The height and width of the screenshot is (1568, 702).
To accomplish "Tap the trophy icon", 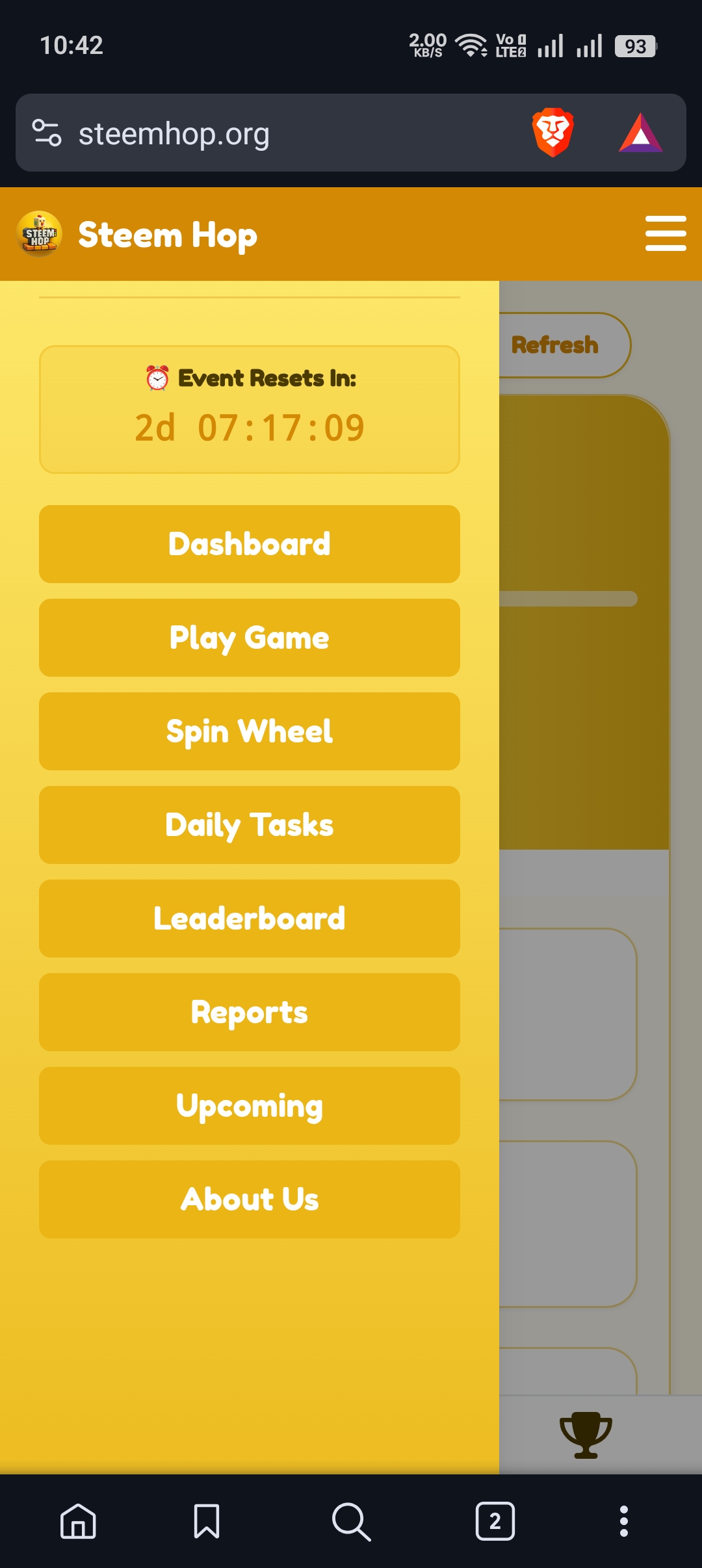I will pos(586,1435).
